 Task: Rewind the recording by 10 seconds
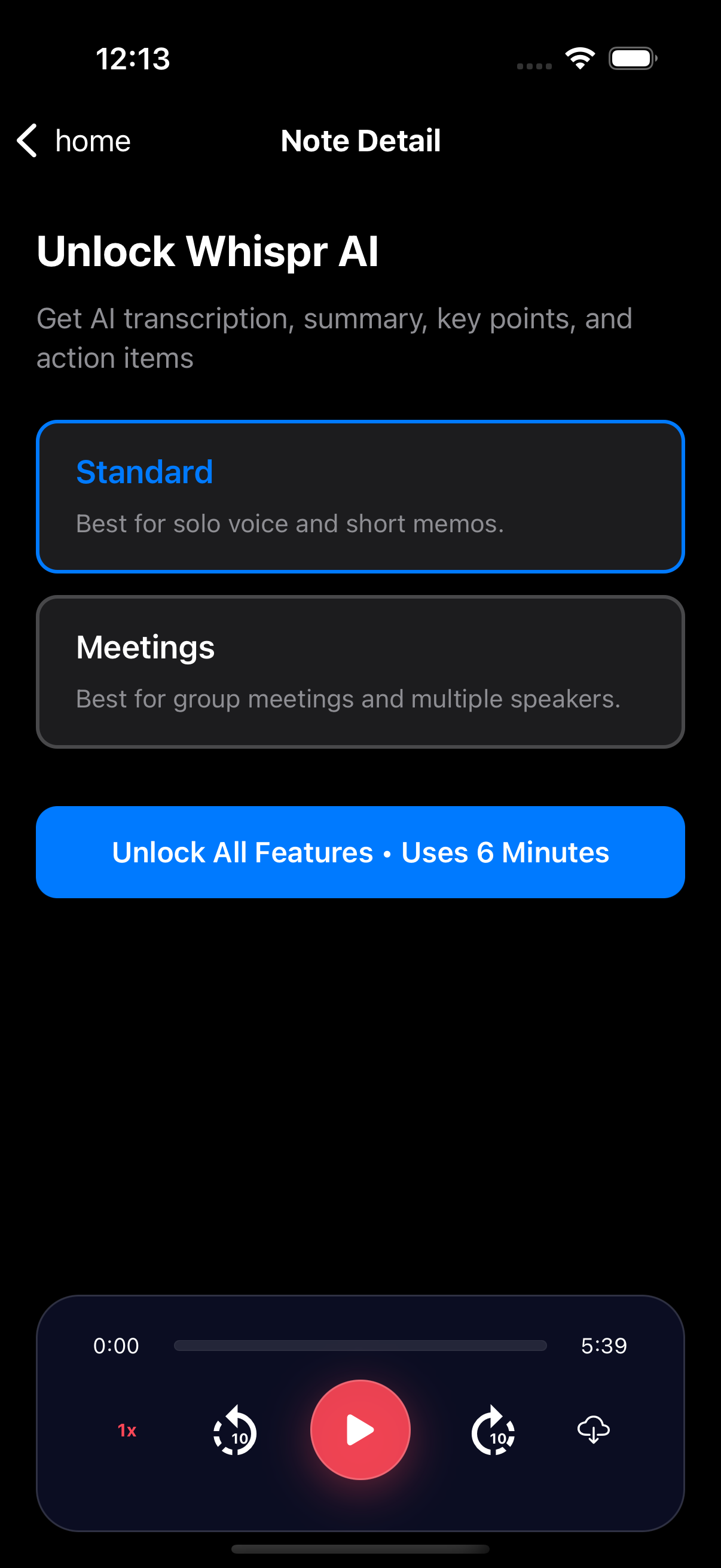[234, 1430]
